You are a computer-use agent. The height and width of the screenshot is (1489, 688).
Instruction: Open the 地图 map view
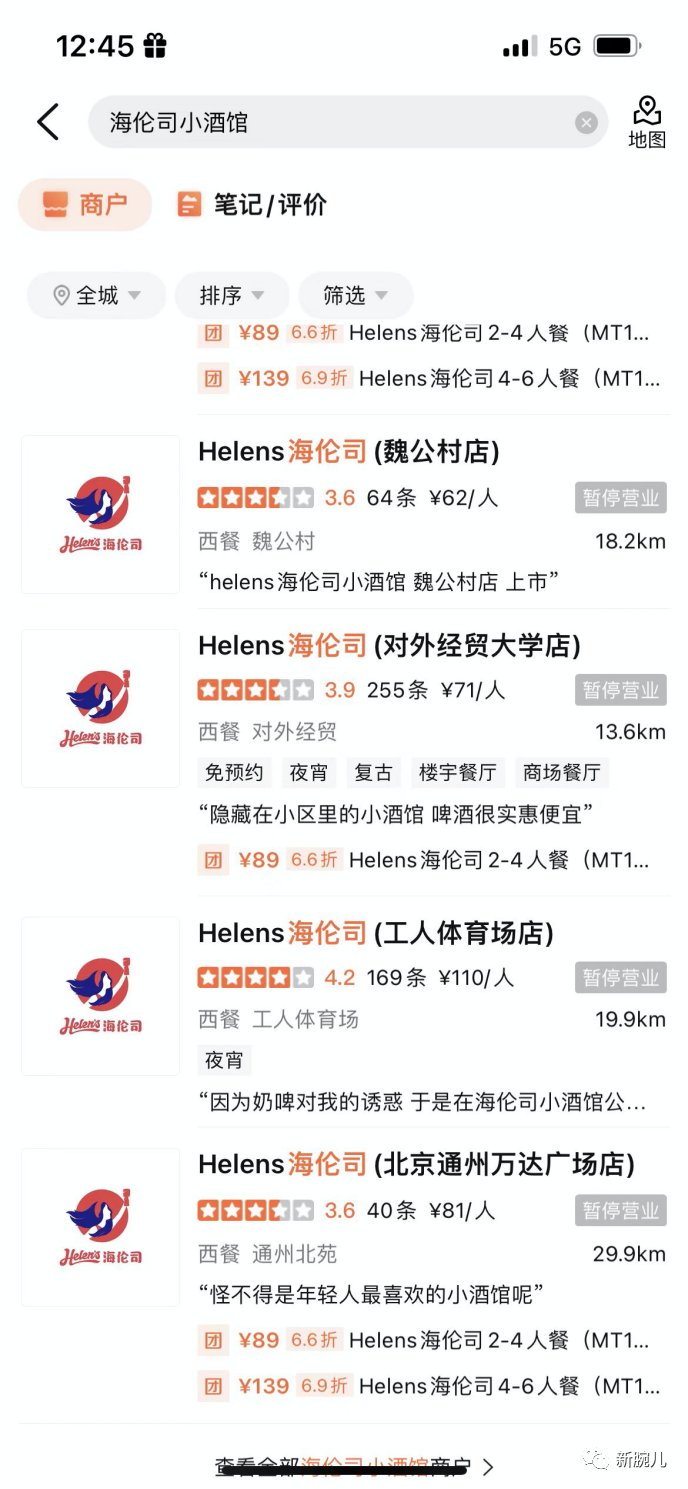[647, 122]
